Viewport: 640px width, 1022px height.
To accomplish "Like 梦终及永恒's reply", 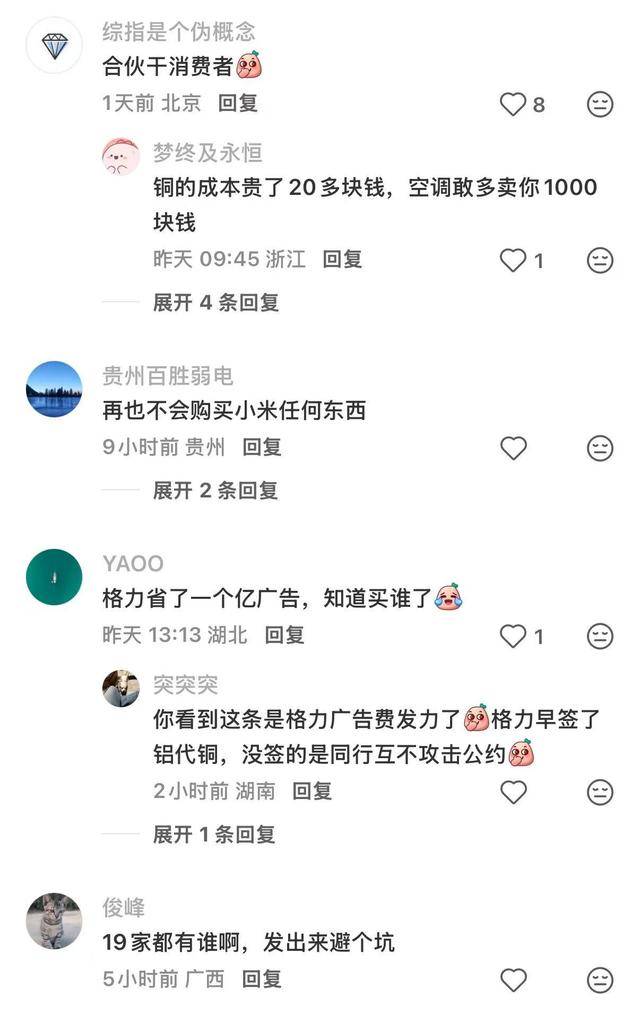I will click(x=513, y=261).
